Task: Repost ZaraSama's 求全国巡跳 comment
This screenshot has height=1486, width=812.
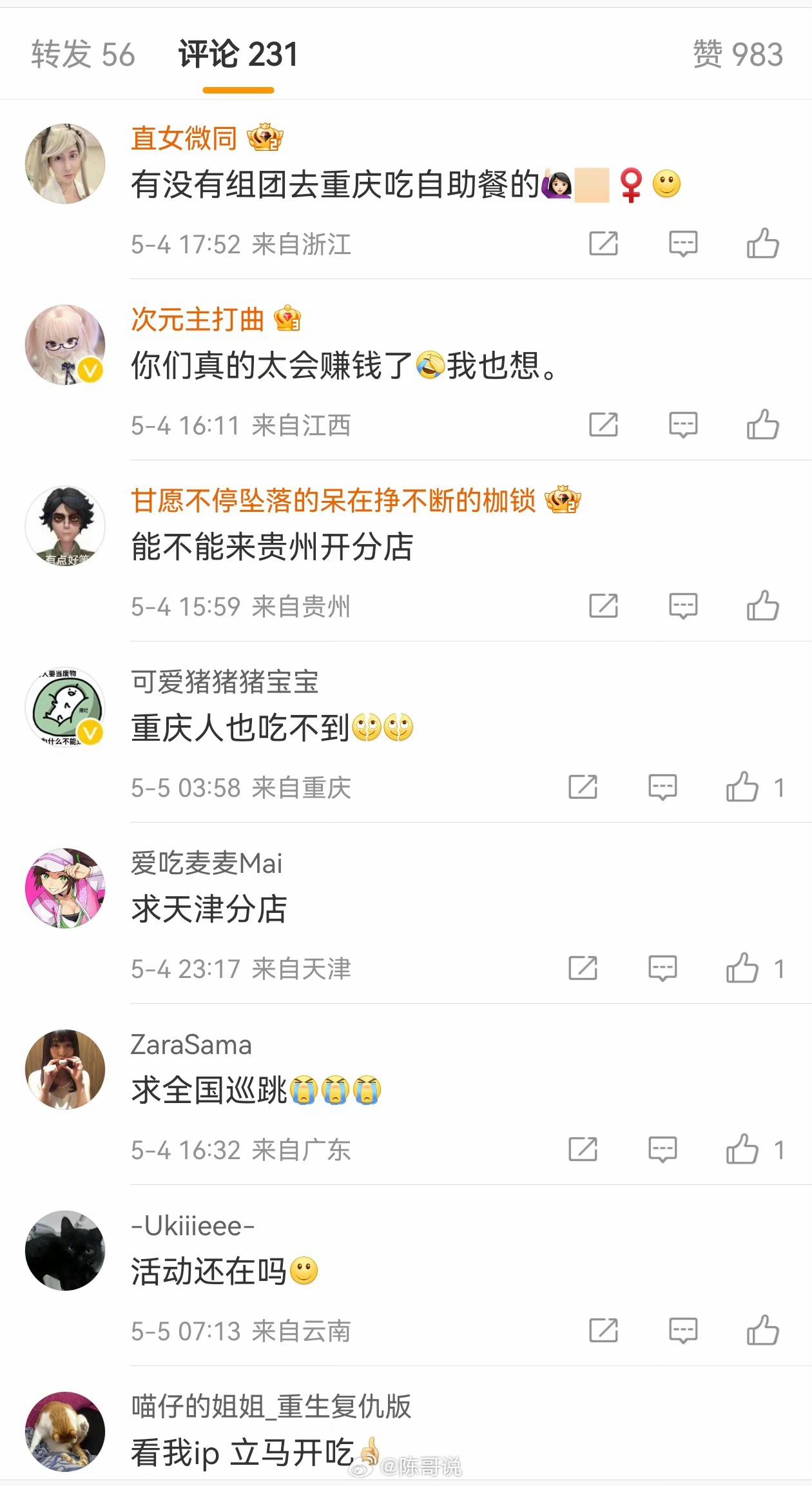Action: (583, 1149)
